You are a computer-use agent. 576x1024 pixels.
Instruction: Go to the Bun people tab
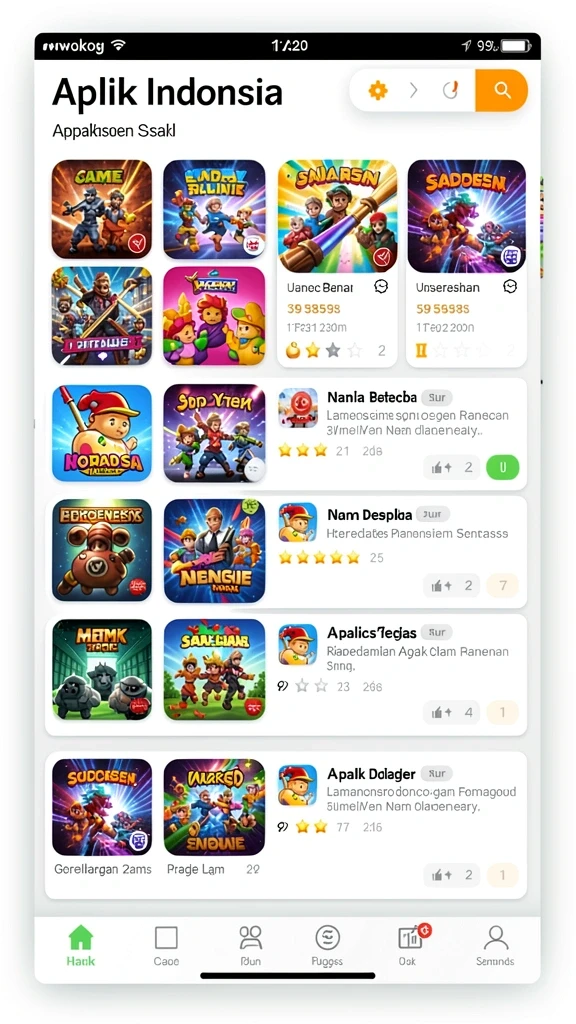pos(250,945)
